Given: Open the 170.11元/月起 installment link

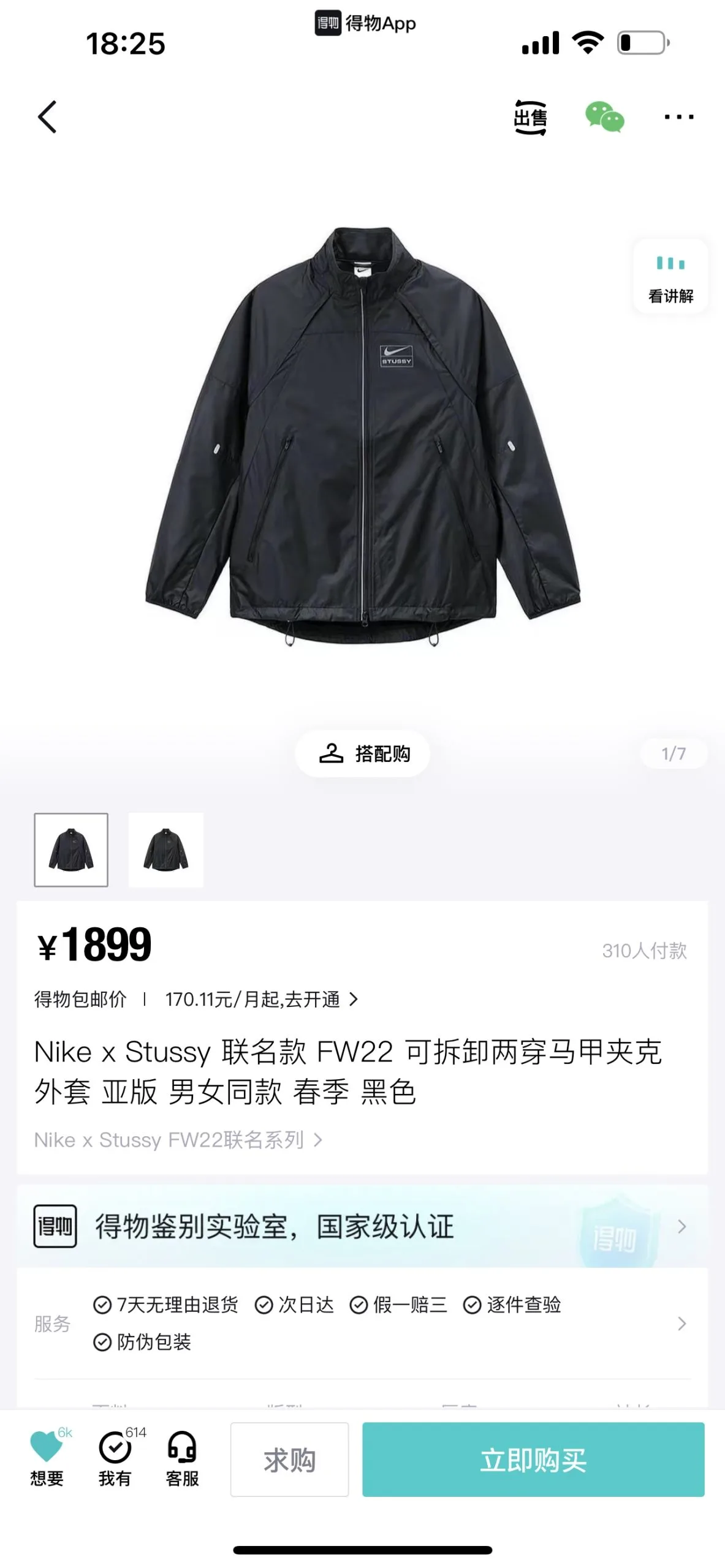Looking at the screenshot, I should [261, 1000].
